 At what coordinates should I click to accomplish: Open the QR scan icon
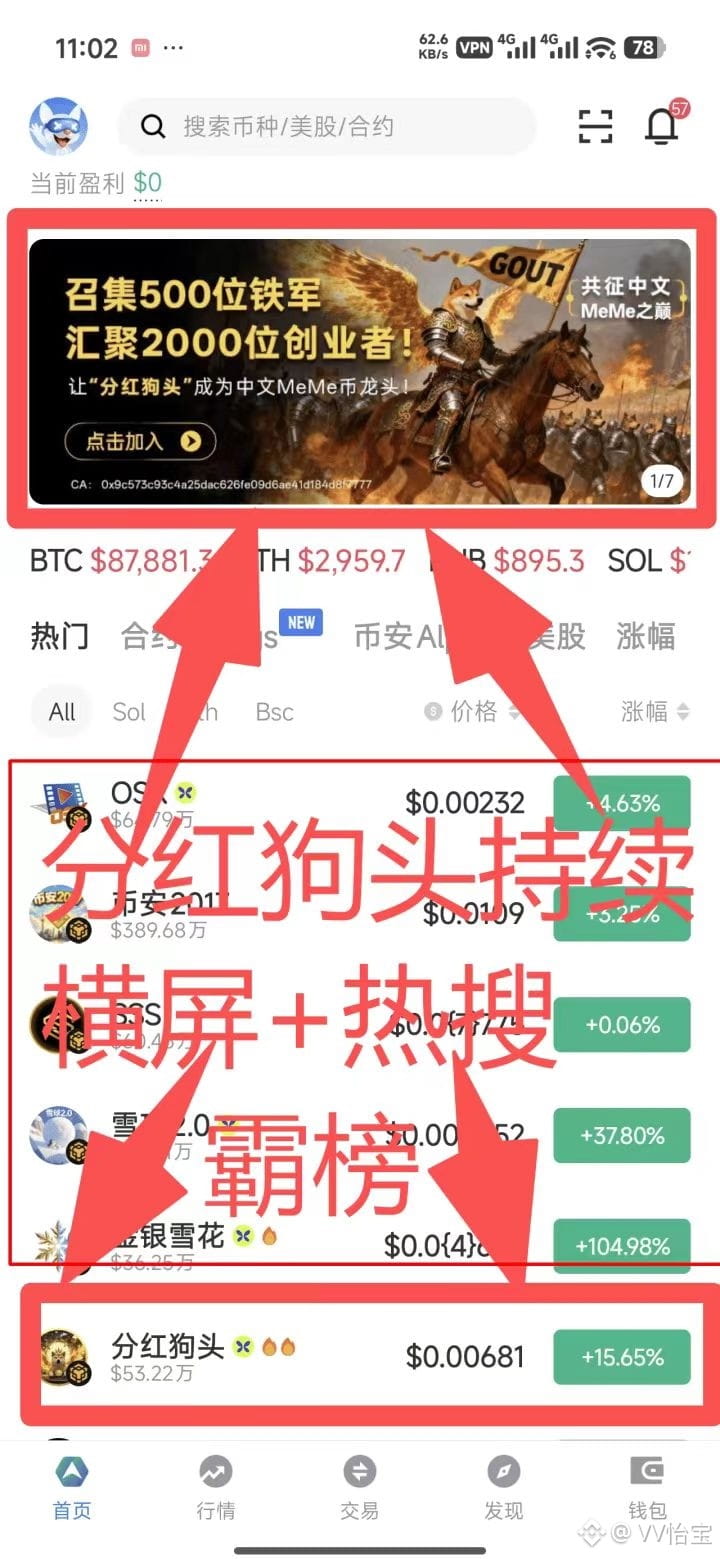(595, 127)
